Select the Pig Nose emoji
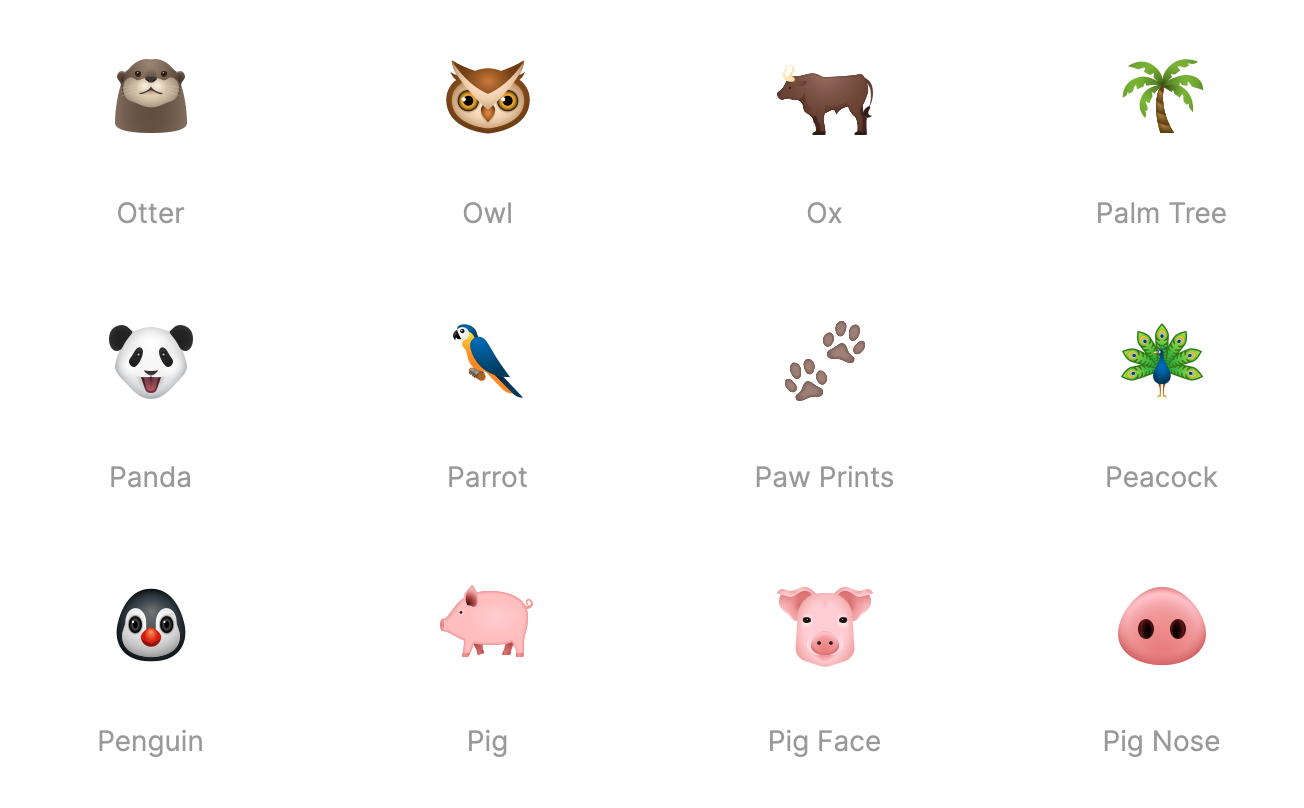The image size is (1304, 808). [1161, 626]
